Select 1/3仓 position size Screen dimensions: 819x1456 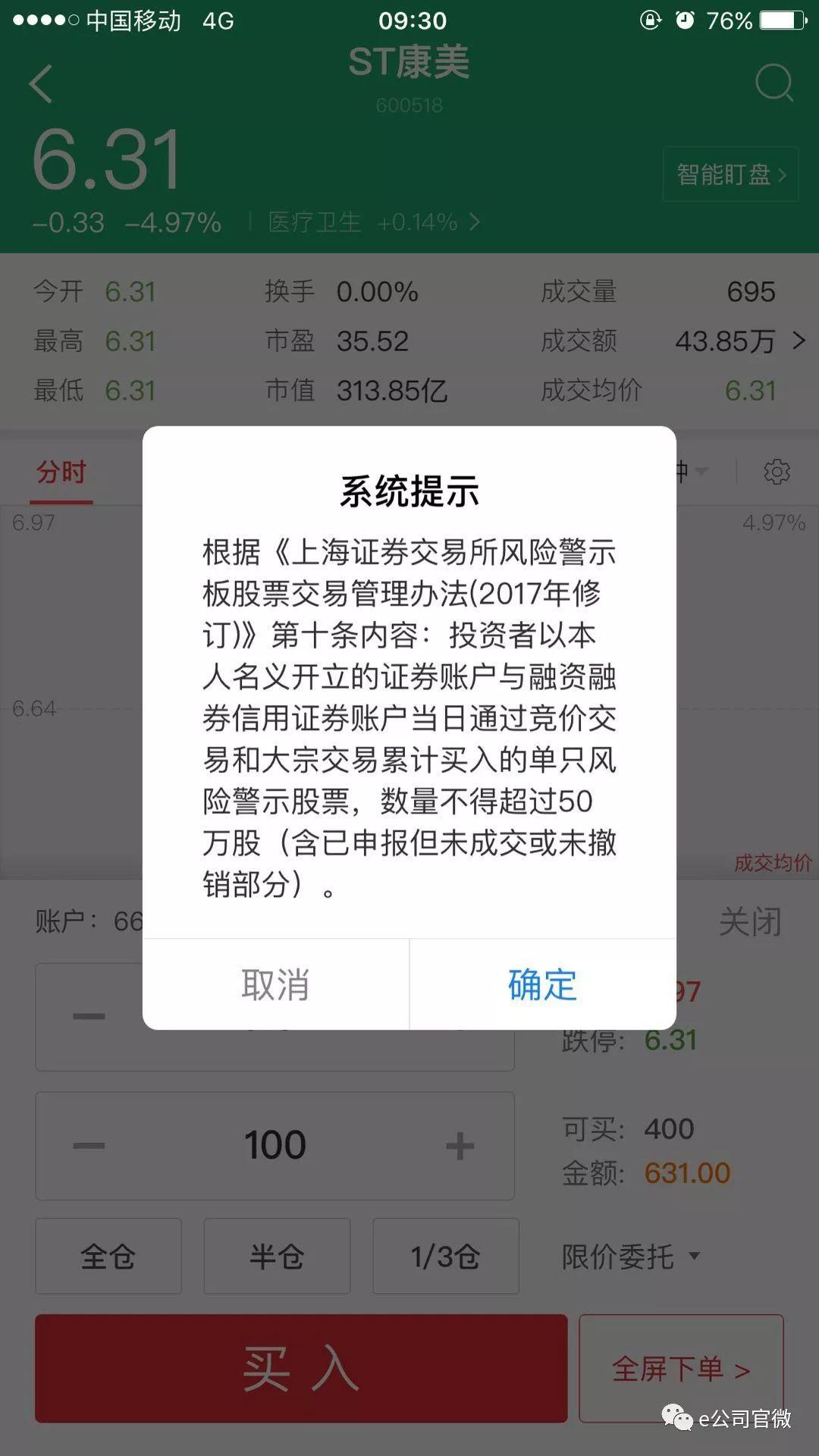(446, 1256)
